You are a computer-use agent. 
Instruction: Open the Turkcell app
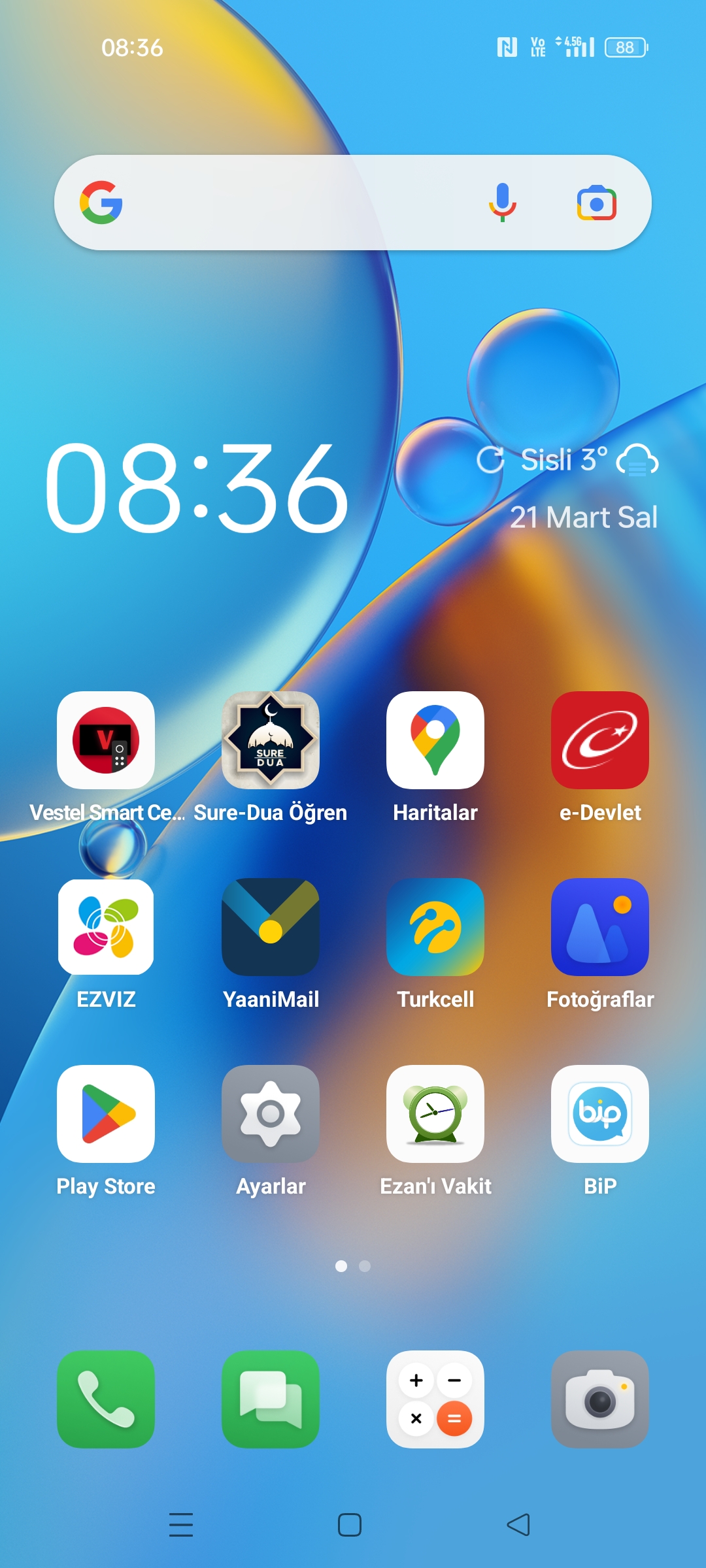coord(435,927)
